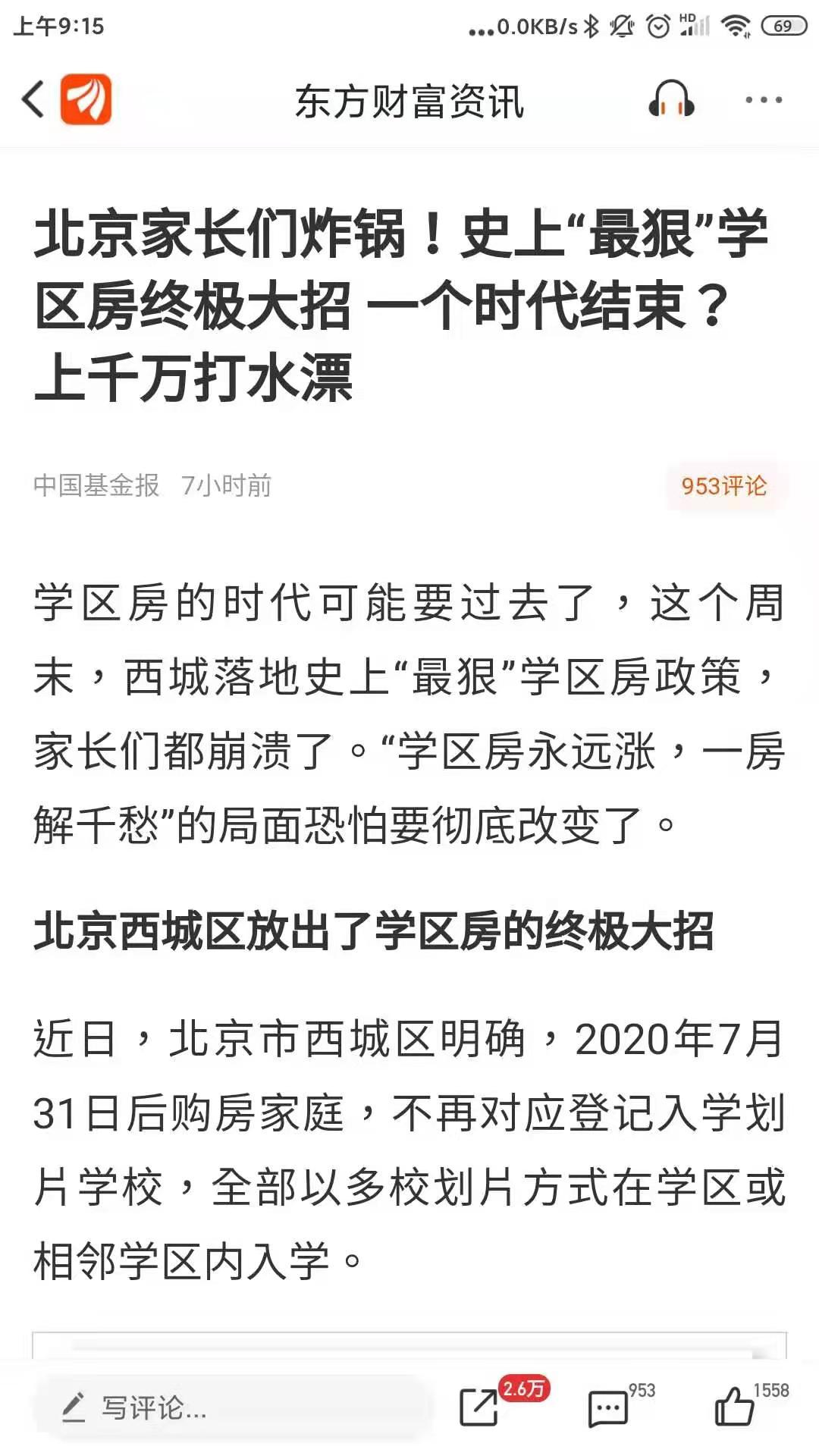Share this article via share icon
This screenshot has height=1456, width=819.
pyautogui.click(x=479, y=1408)
